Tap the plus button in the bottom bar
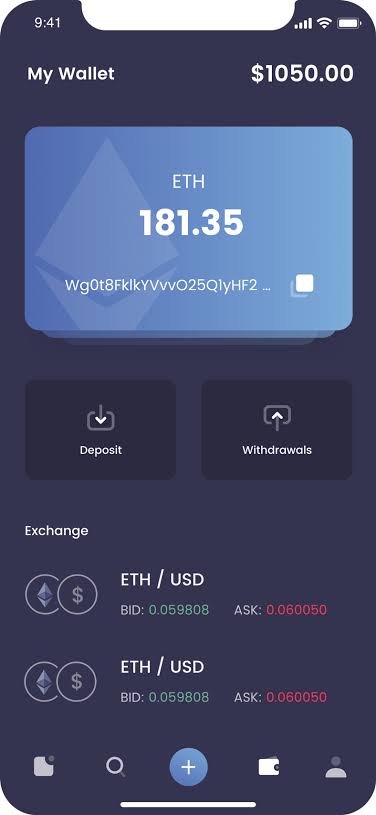This screenshot has width=376, height=815. 188,767
